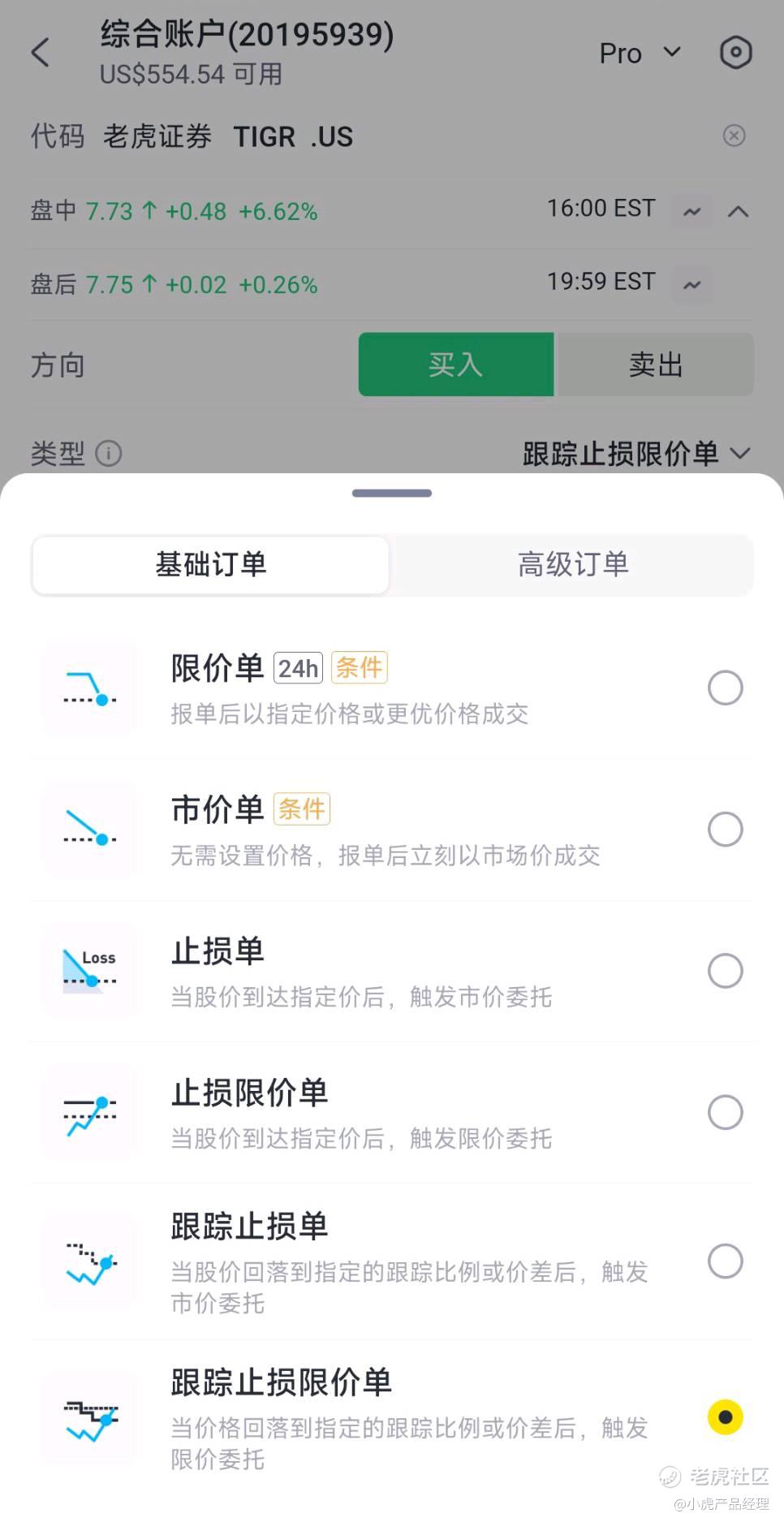Open the Pro mode dropdown
This screenshot has height=1522, width=784.
click(640, 54)
